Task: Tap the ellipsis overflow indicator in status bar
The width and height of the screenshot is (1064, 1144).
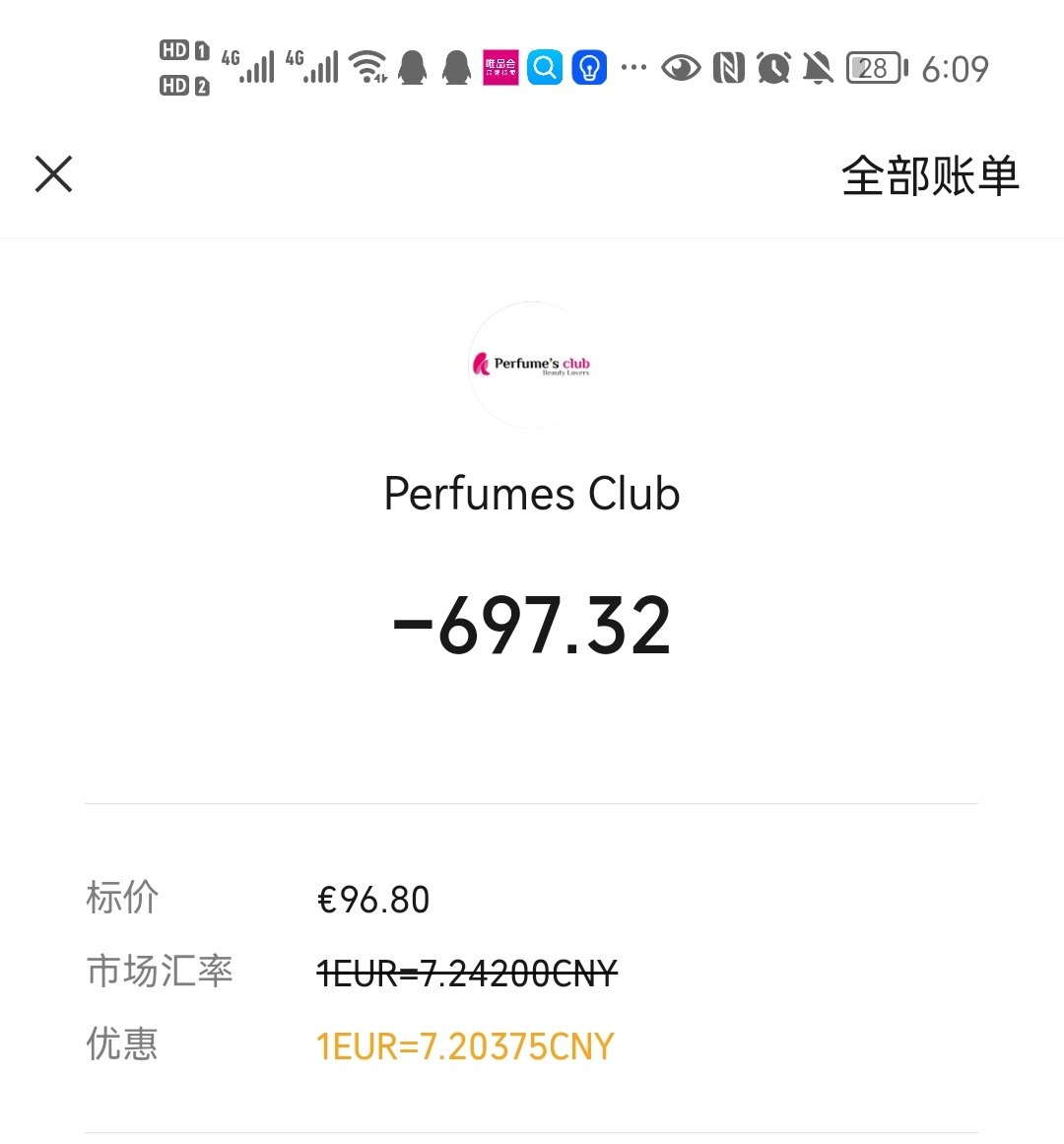Action: pyautogui.click(x=633, y=67)
